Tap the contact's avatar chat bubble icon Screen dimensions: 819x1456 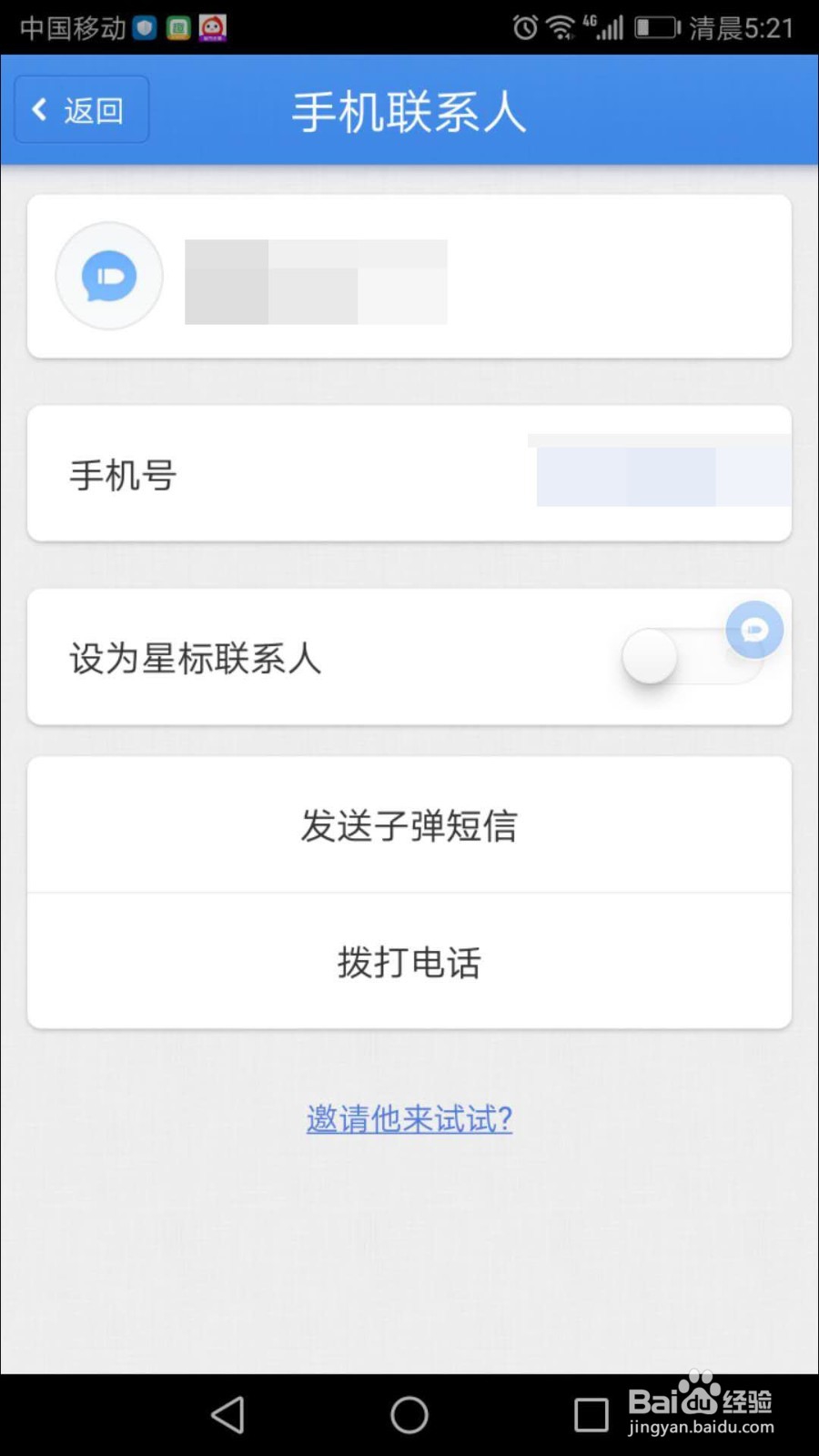click(108, 276)
